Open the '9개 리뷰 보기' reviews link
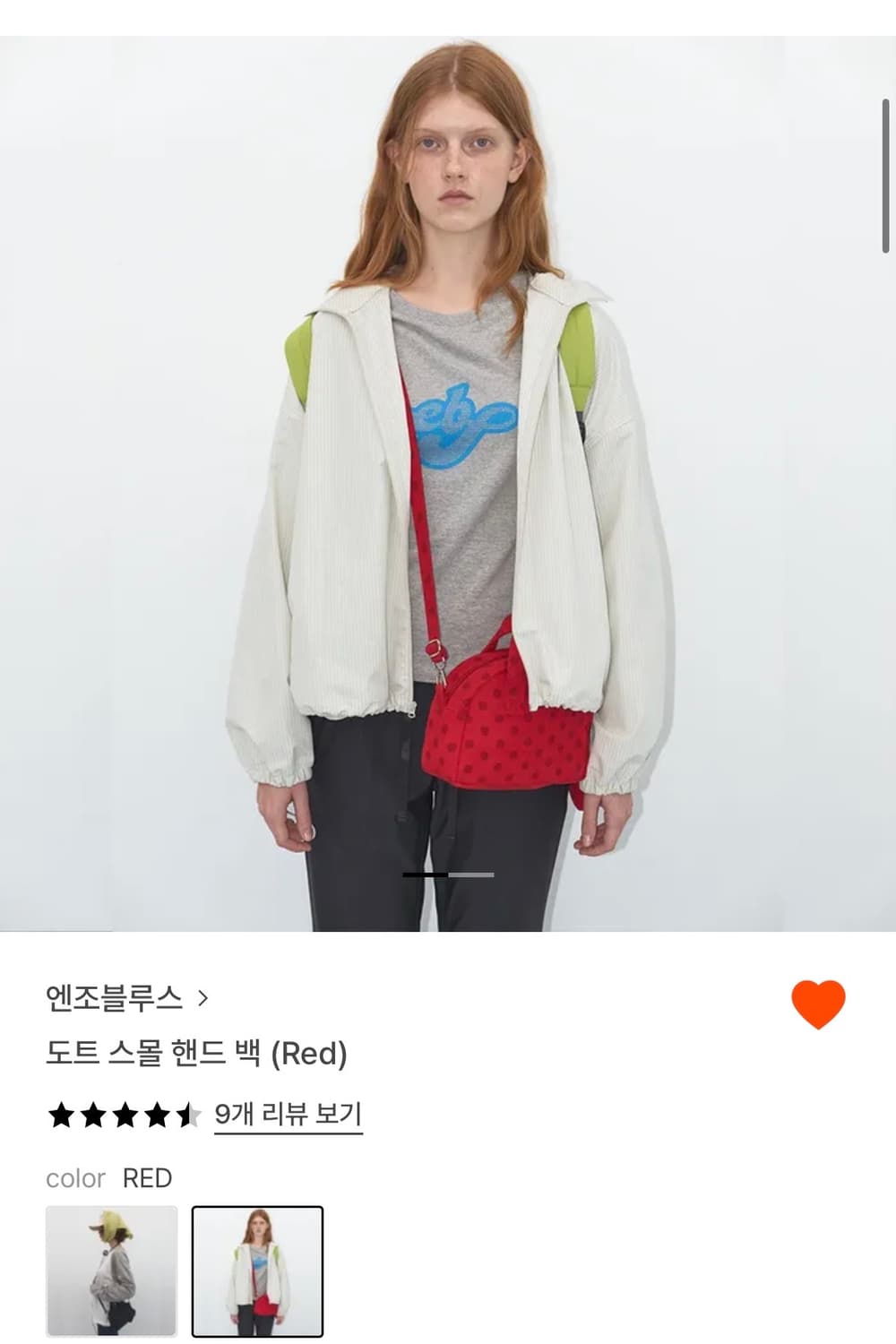This screenshot has width=896, height=1344. coord(289,1114)
